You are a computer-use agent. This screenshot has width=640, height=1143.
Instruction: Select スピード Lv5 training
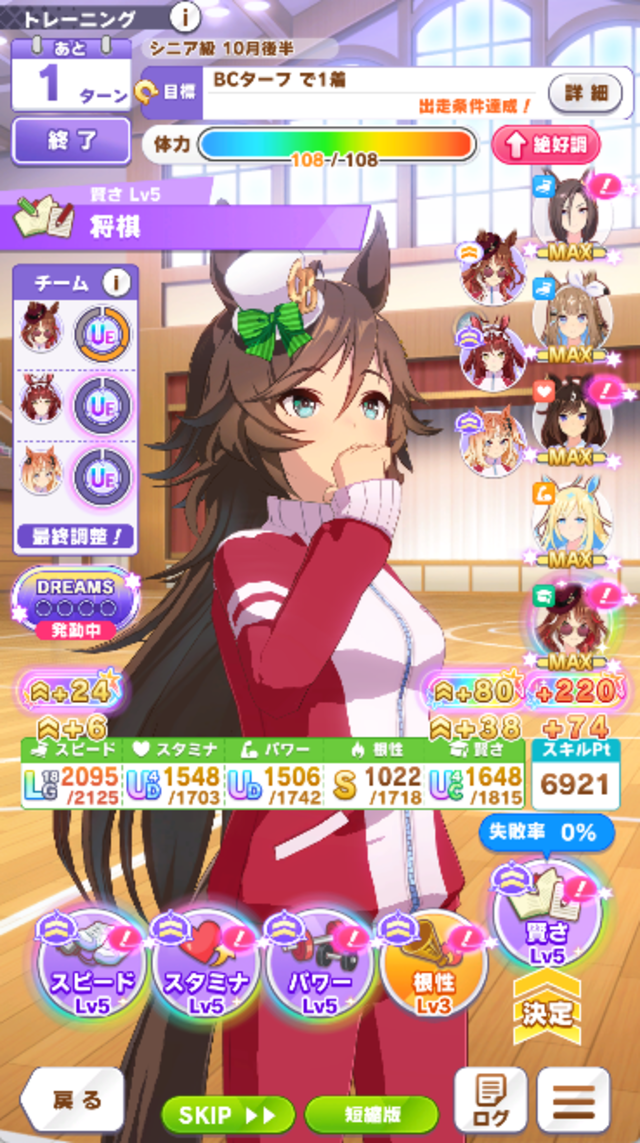point(93,965)
